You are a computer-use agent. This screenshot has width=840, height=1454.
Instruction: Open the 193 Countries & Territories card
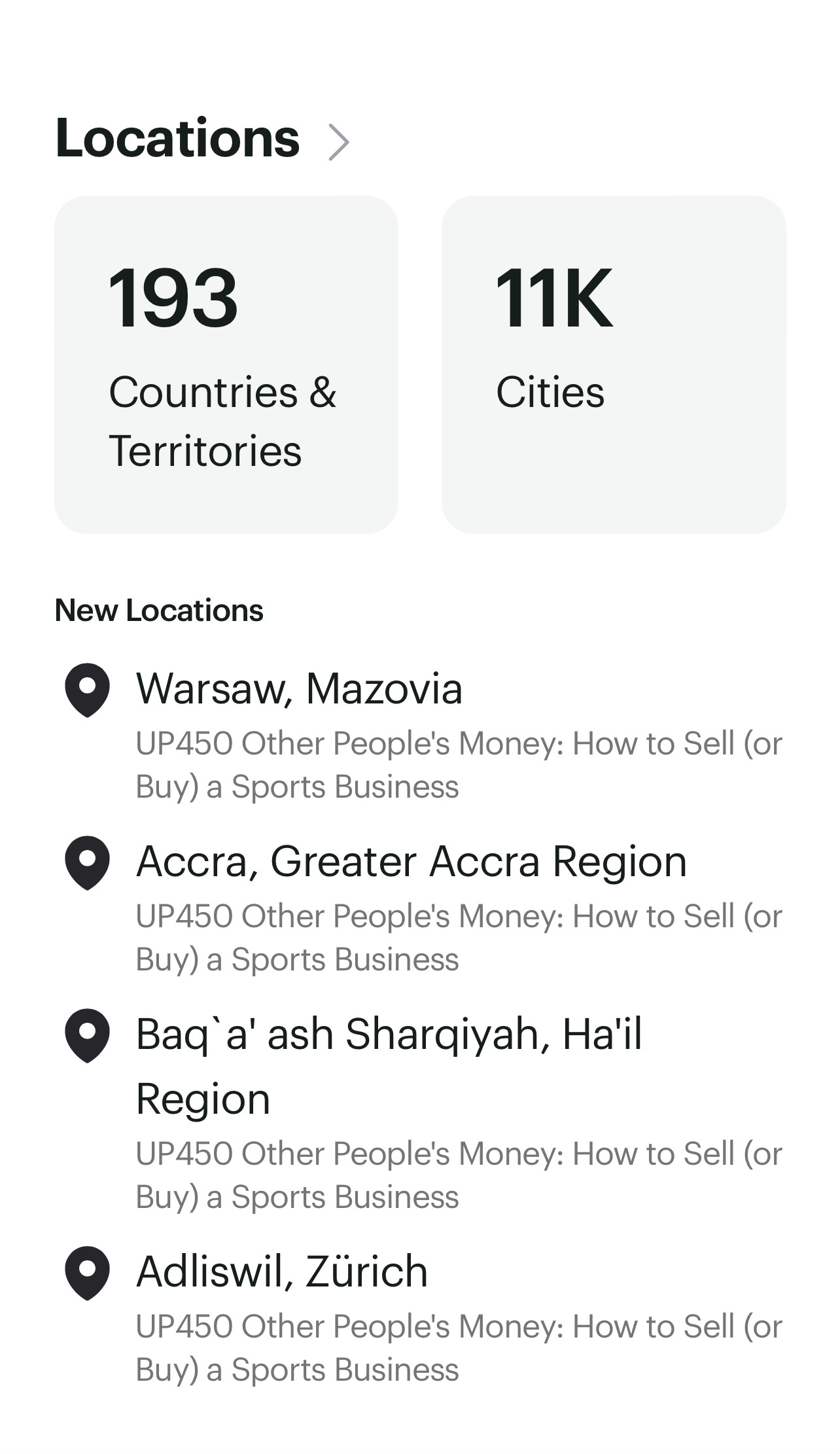(x=226, y=364)
